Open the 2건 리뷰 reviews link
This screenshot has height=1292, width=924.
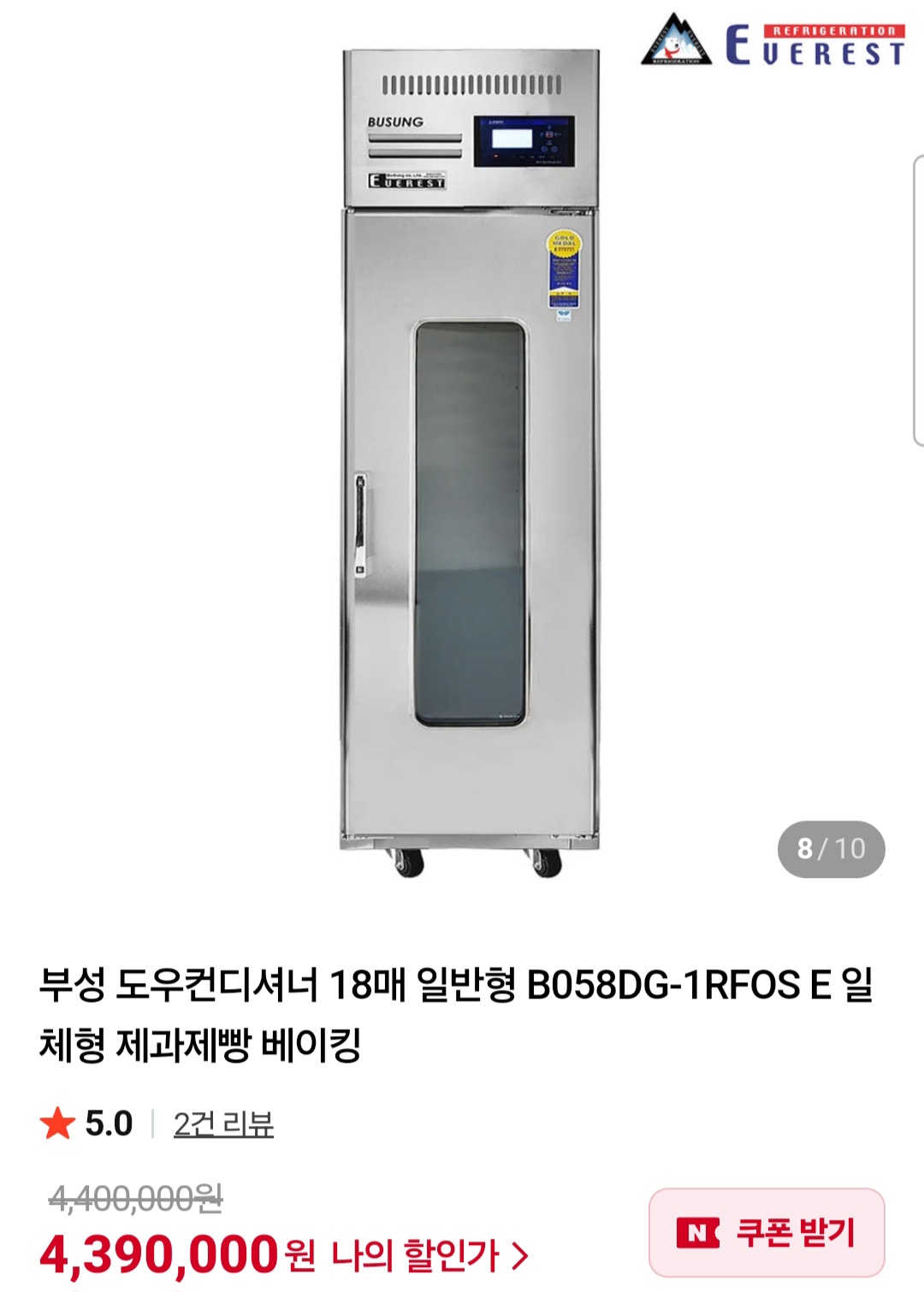(223, 1123)
